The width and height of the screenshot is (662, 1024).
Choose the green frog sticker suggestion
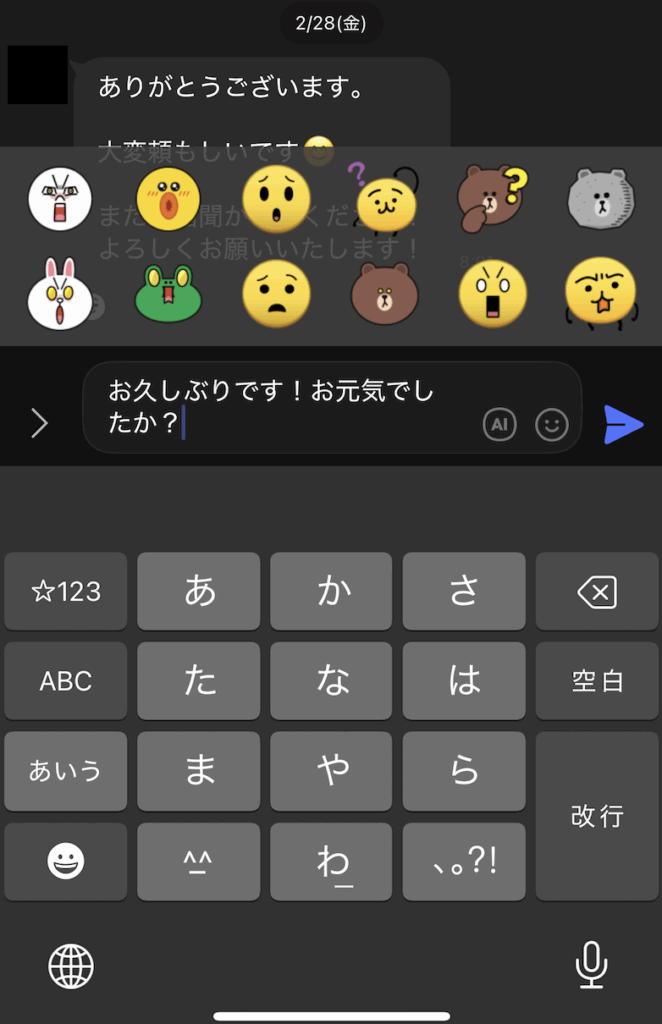coord(168,294)
